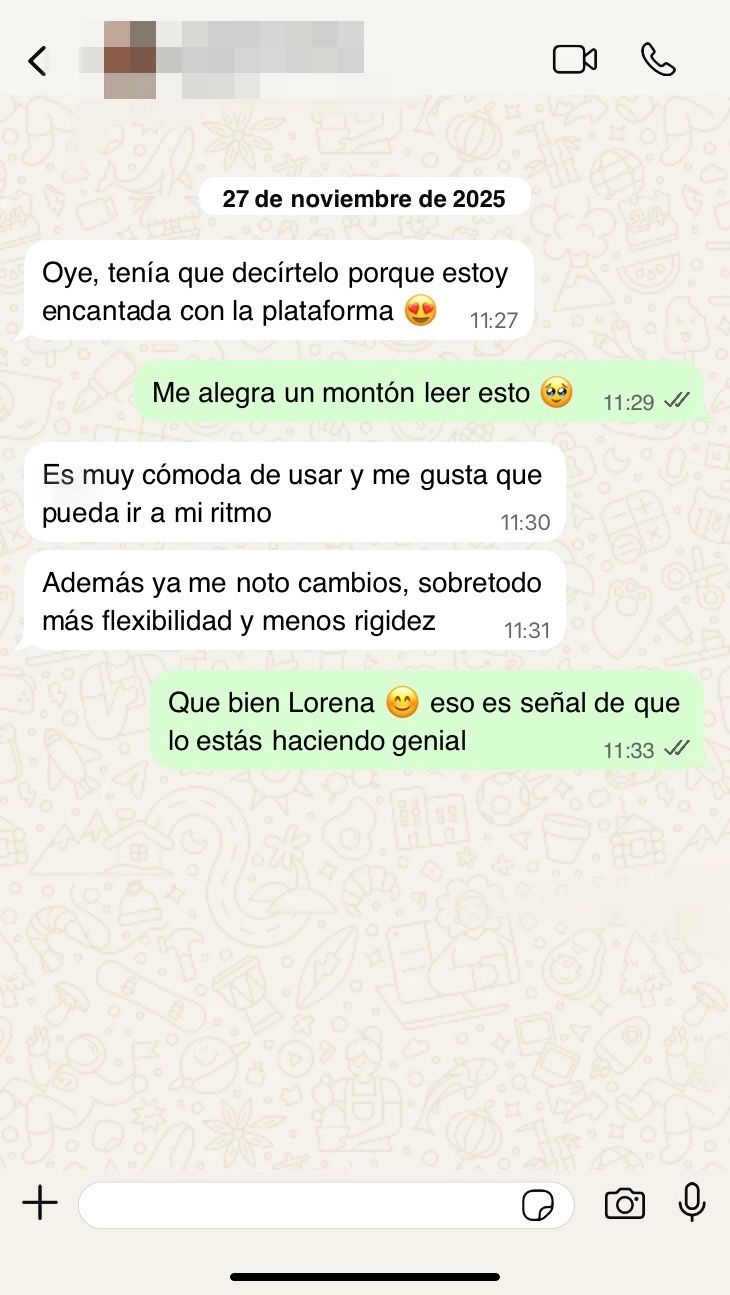This screenshot has height=1295, width=730.
Task: Open the contact info header
Action: [235, 60]
